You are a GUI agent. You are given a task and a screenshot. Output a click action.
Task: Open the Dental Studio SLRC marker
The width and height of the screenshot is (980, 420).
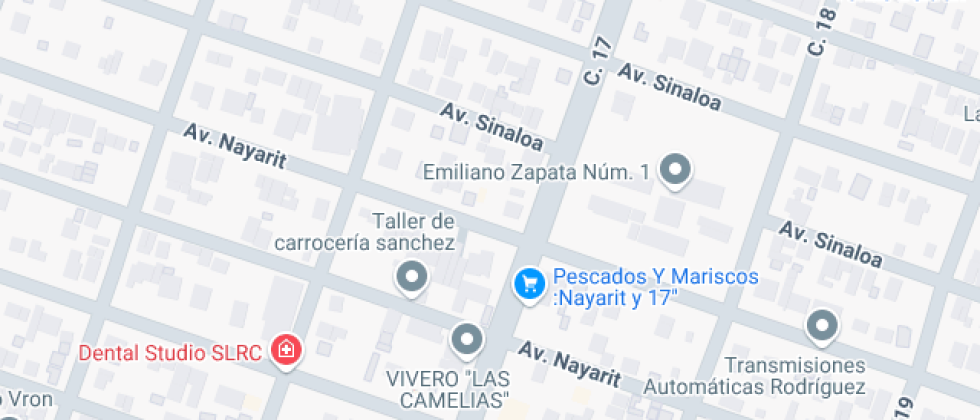(286, 351)
